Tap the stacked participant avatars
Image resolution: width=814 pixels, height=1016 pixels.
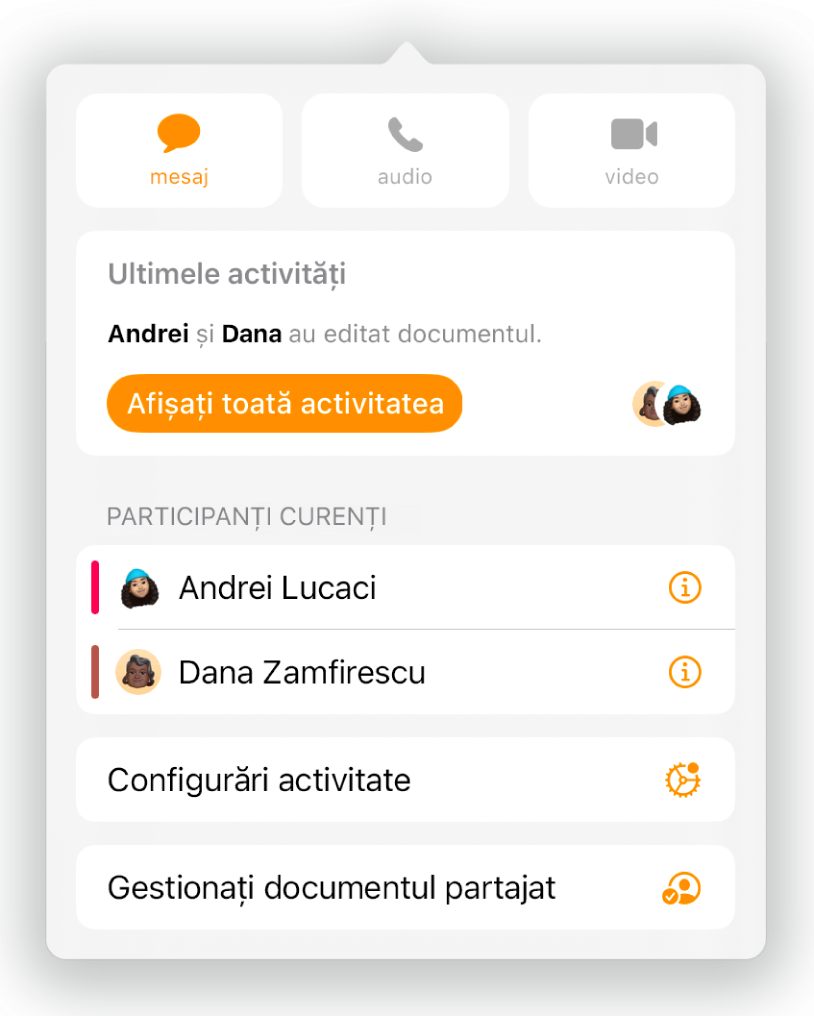pos(667,404)
